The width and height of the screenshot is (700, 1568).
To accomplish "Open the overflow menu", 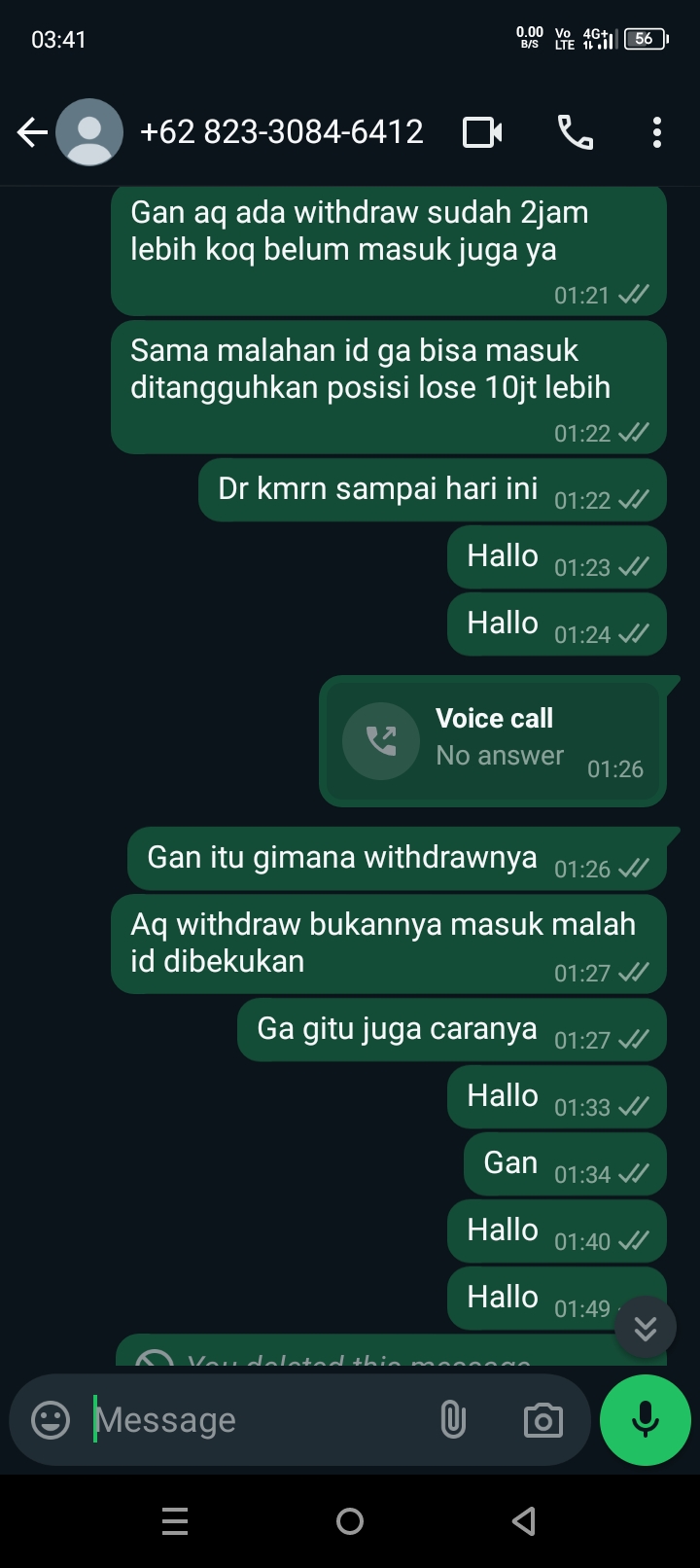I will (x=657, y=132).
